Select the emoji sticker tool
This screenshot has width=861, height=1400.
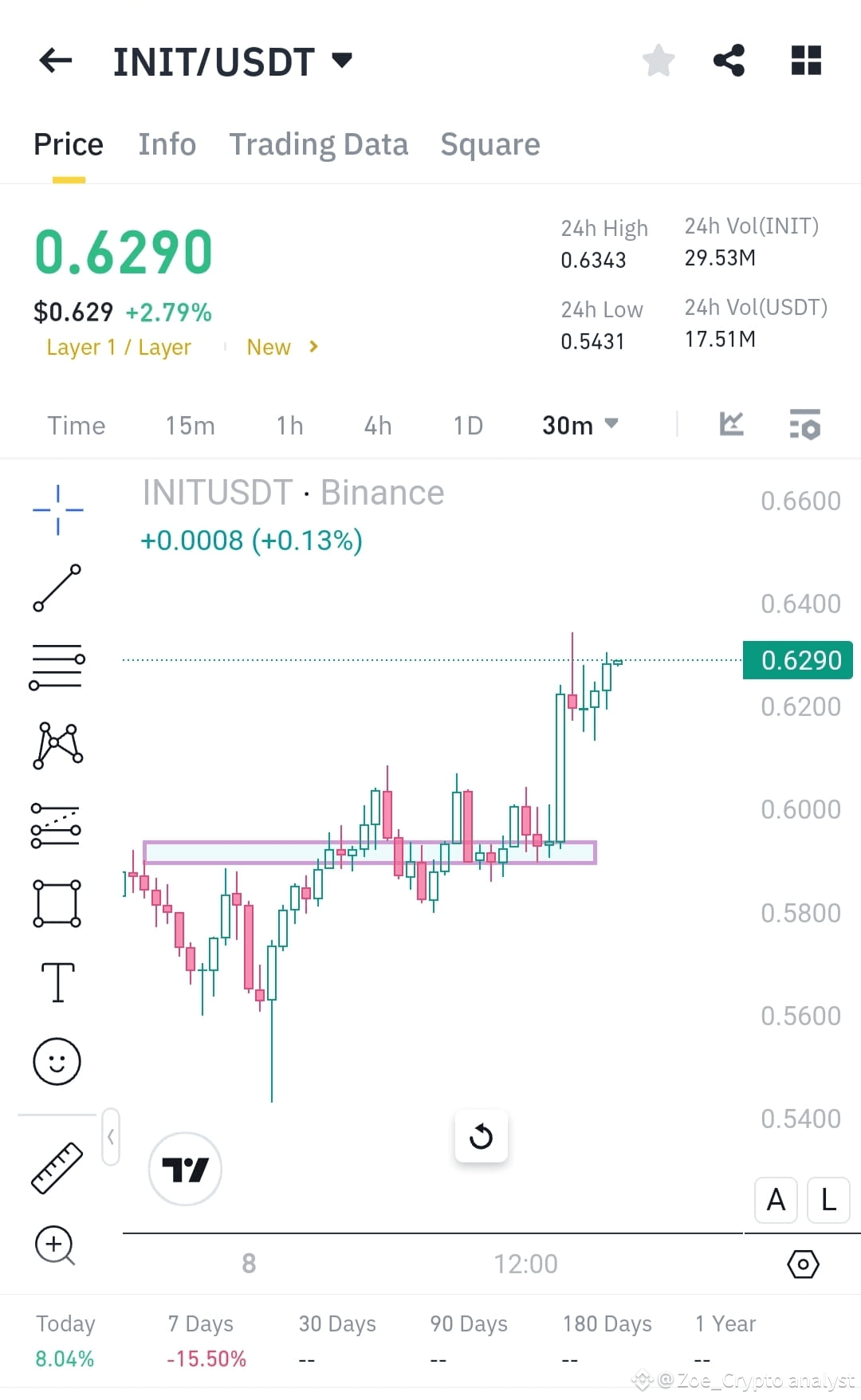pos(56,1061)
